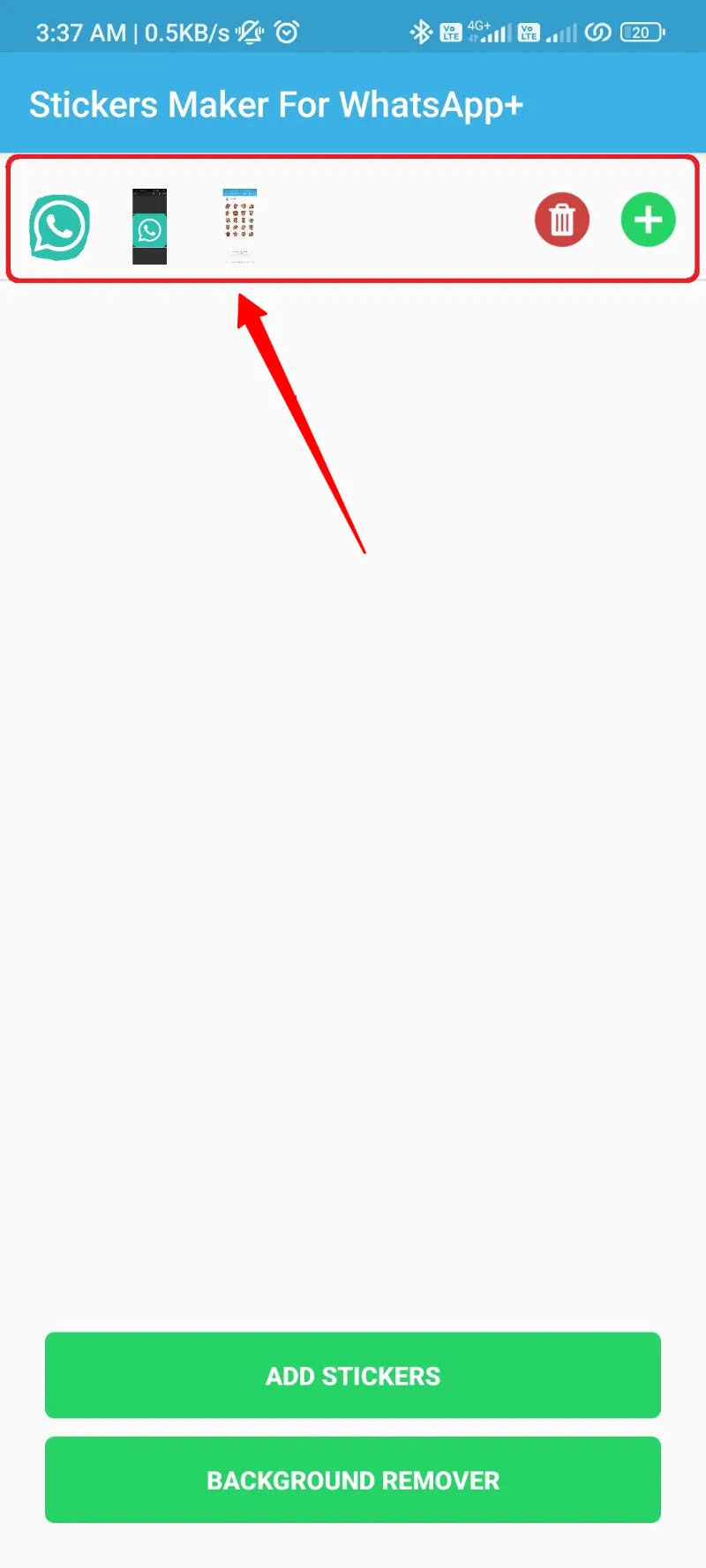706x1568 pixels.
Task: Tap the ADD STICKERS button
Action: [353, 1375]
